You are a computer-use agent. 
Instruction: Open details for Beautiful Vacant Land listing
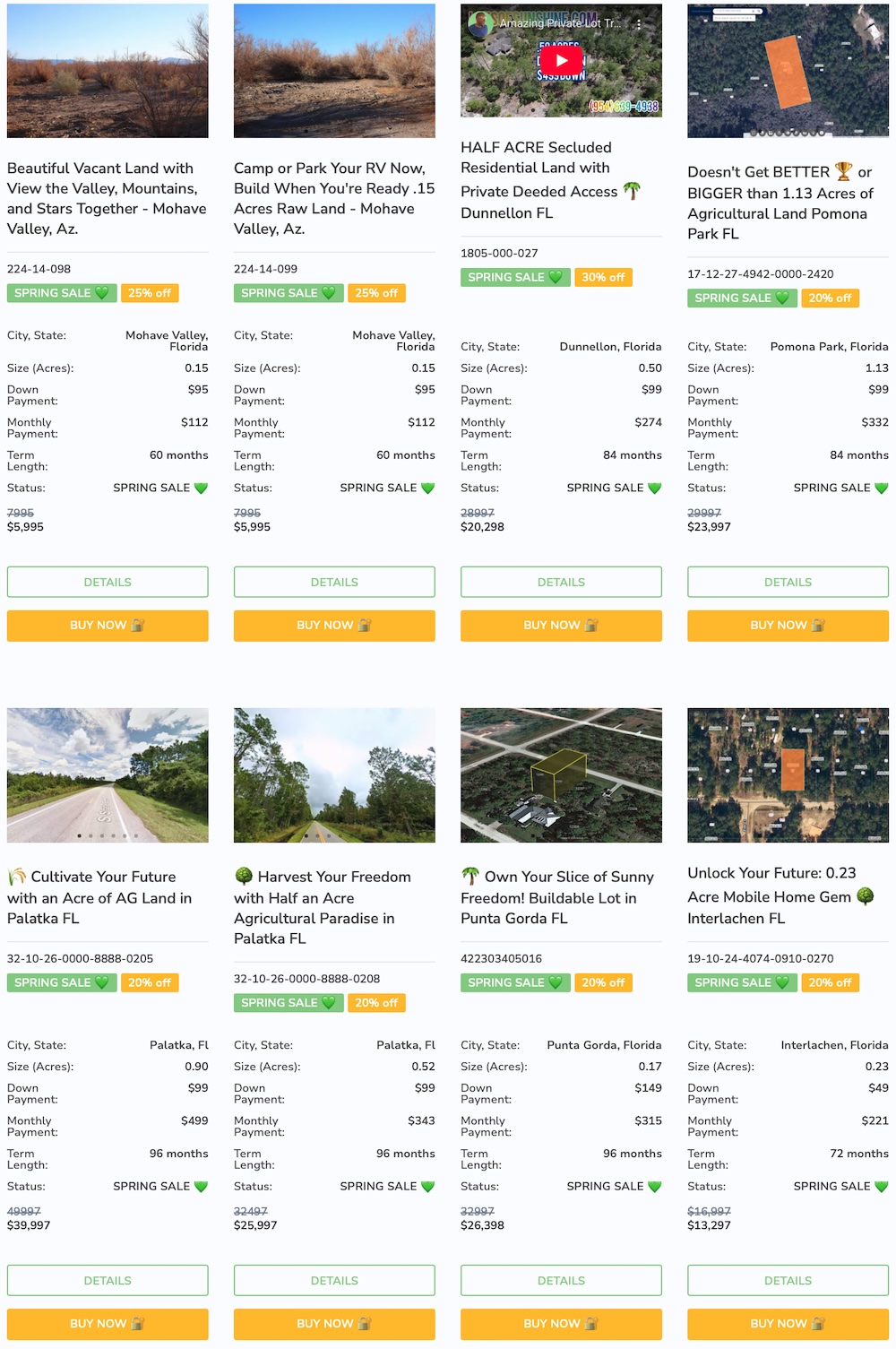tap(108, 582)
